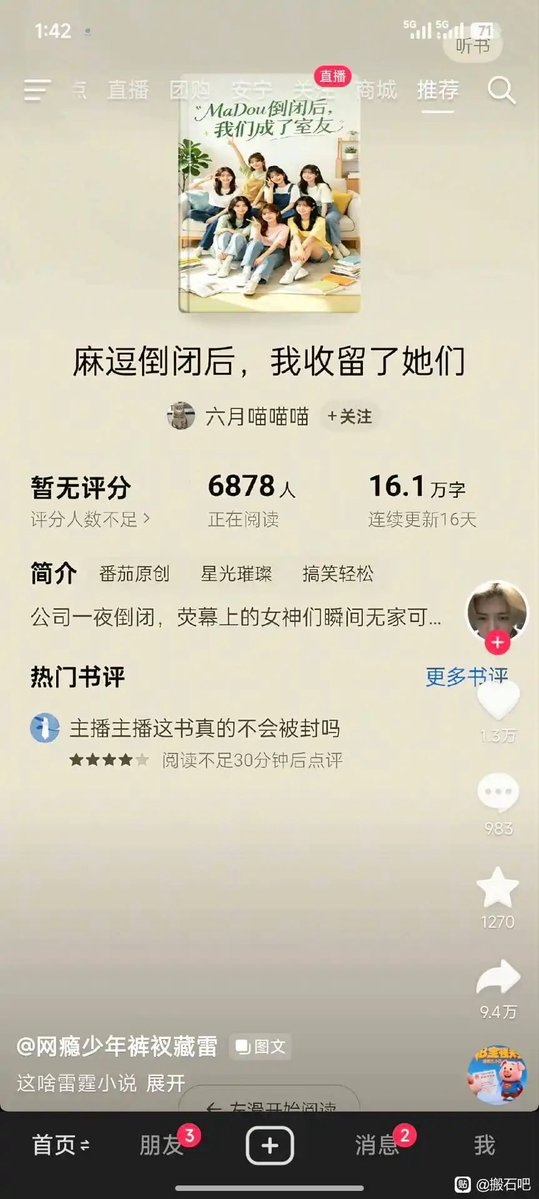Open the @网瘾少年裤衩藏雷 profile name
This screenshot has width=539, height=1199.
[117, 1047]
